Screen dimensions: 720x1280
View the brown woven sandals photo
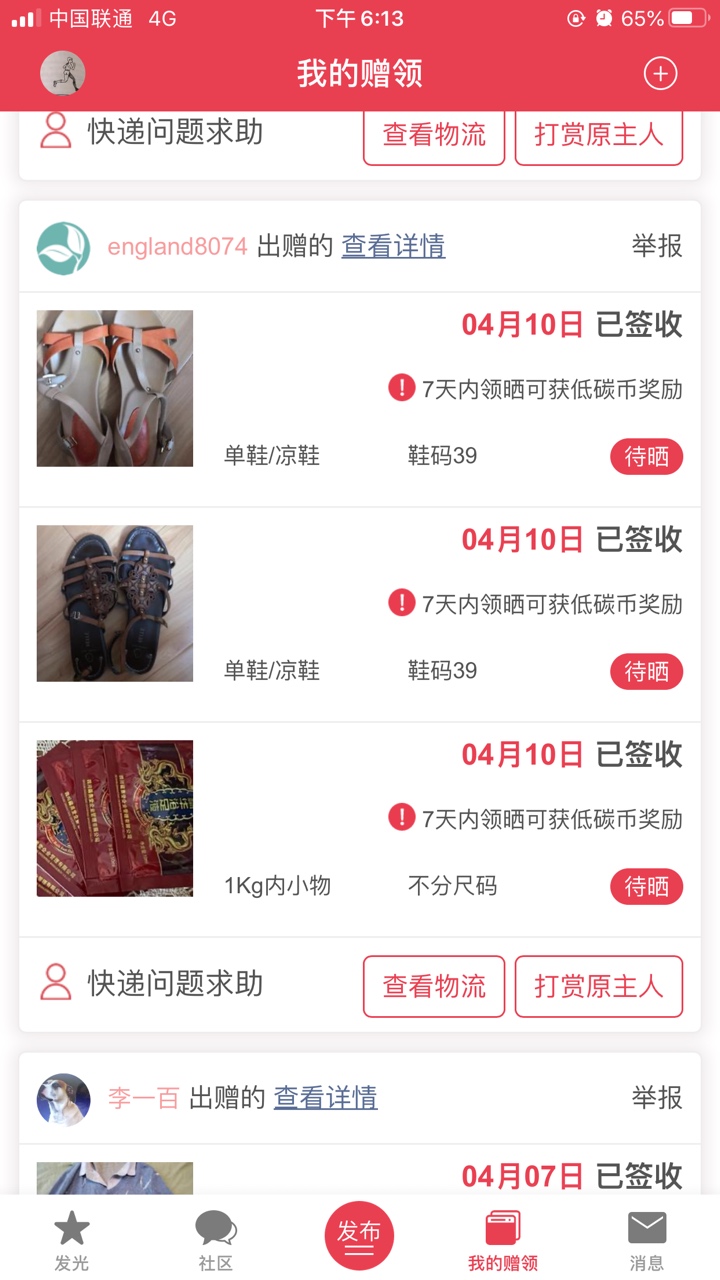click(115, 603)
